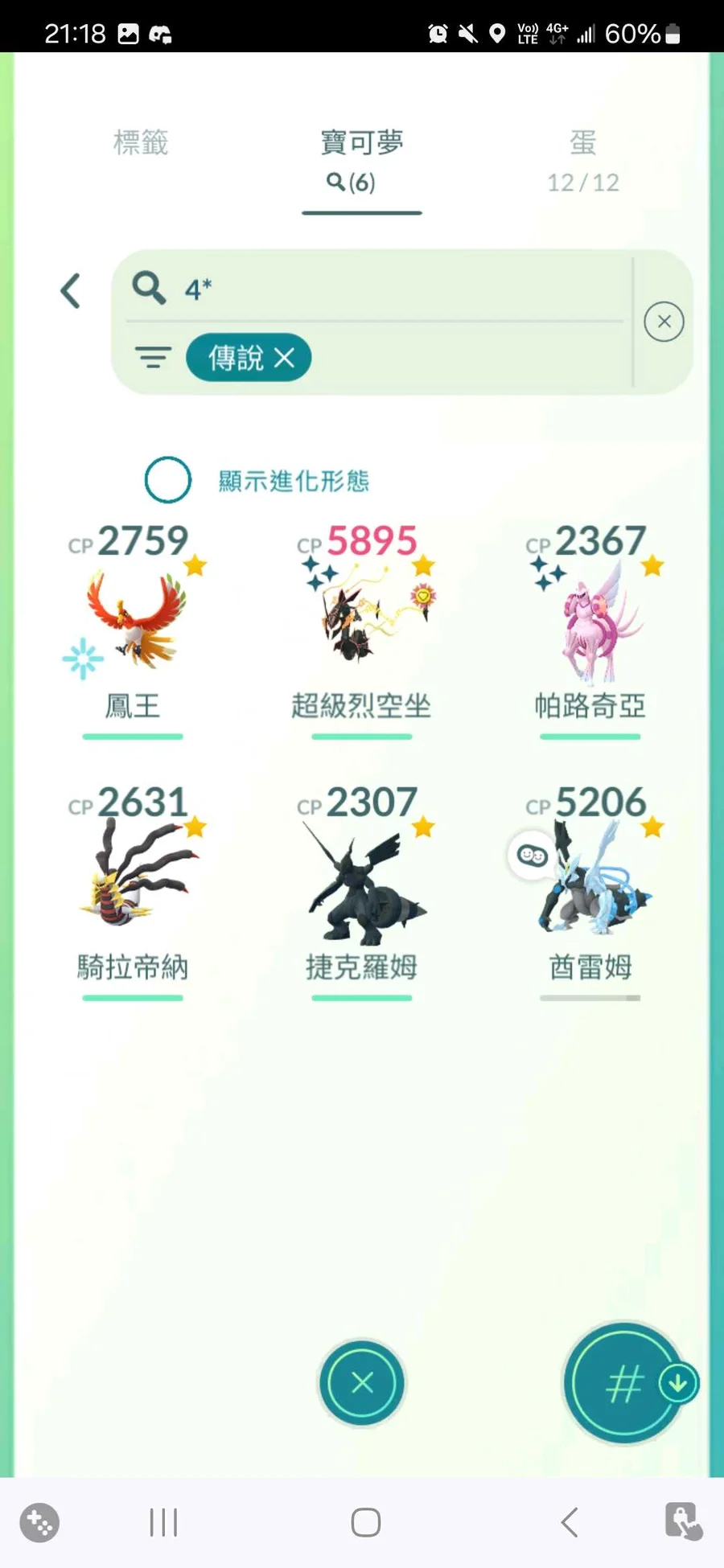Open recent apps from navigation bar
The image size is (724, 1568).
(163, 1522)
